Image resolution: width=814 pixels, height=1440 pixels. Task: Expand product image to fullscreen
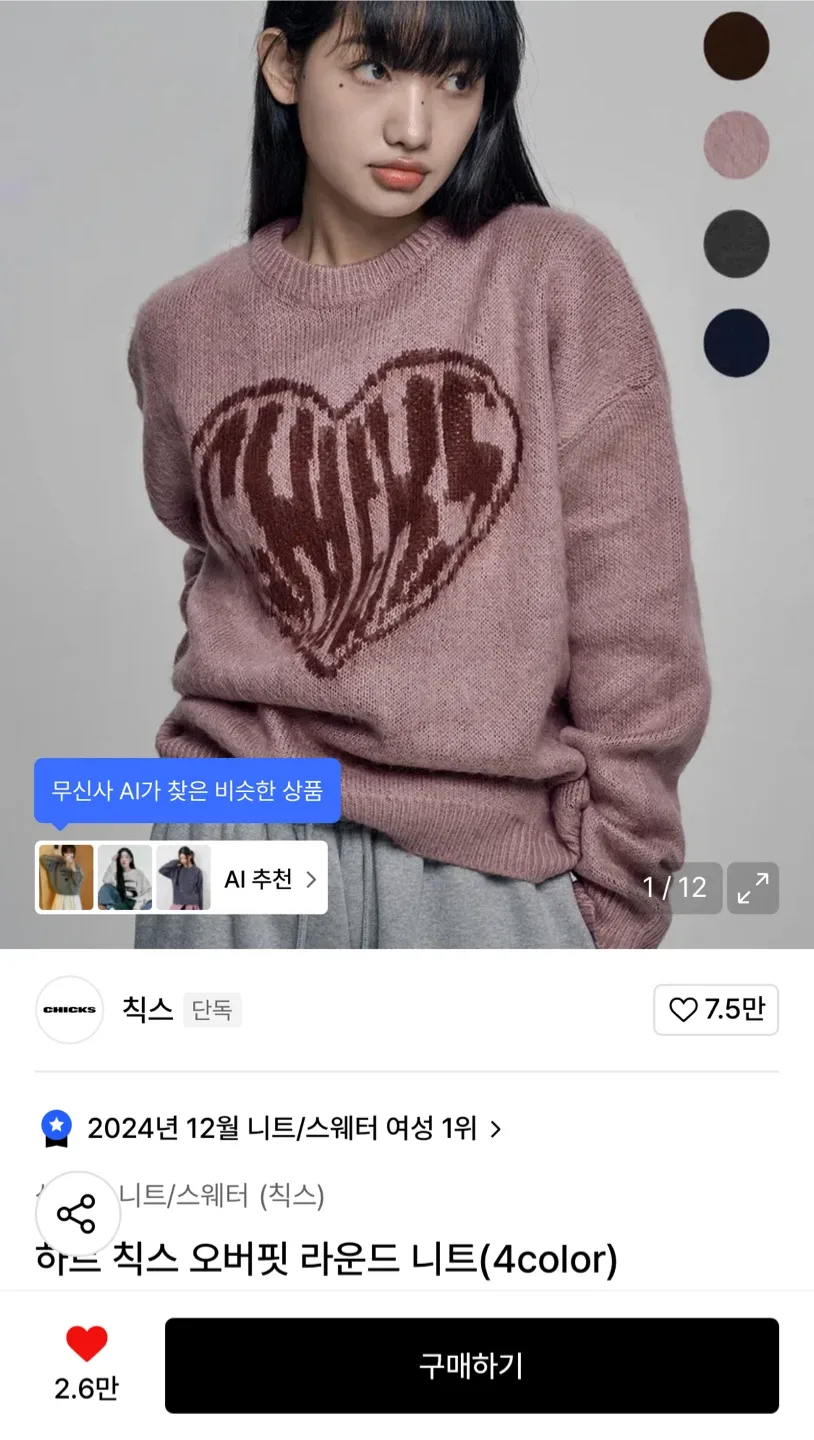(x=752, y=888)
